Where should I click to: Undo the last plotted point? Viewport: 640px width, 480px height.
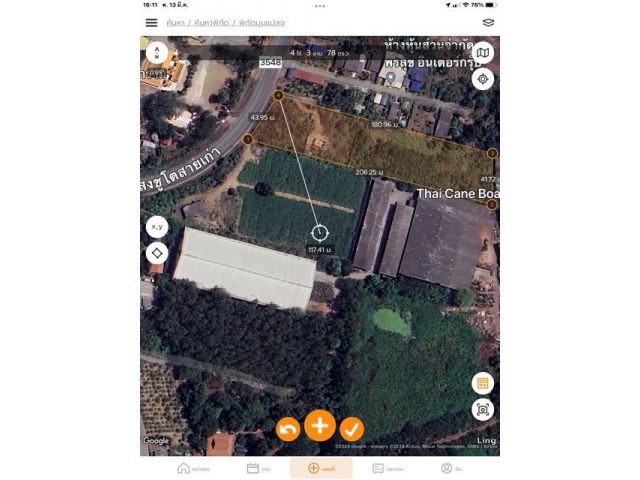pyautogui.click(x=288, y=429)
